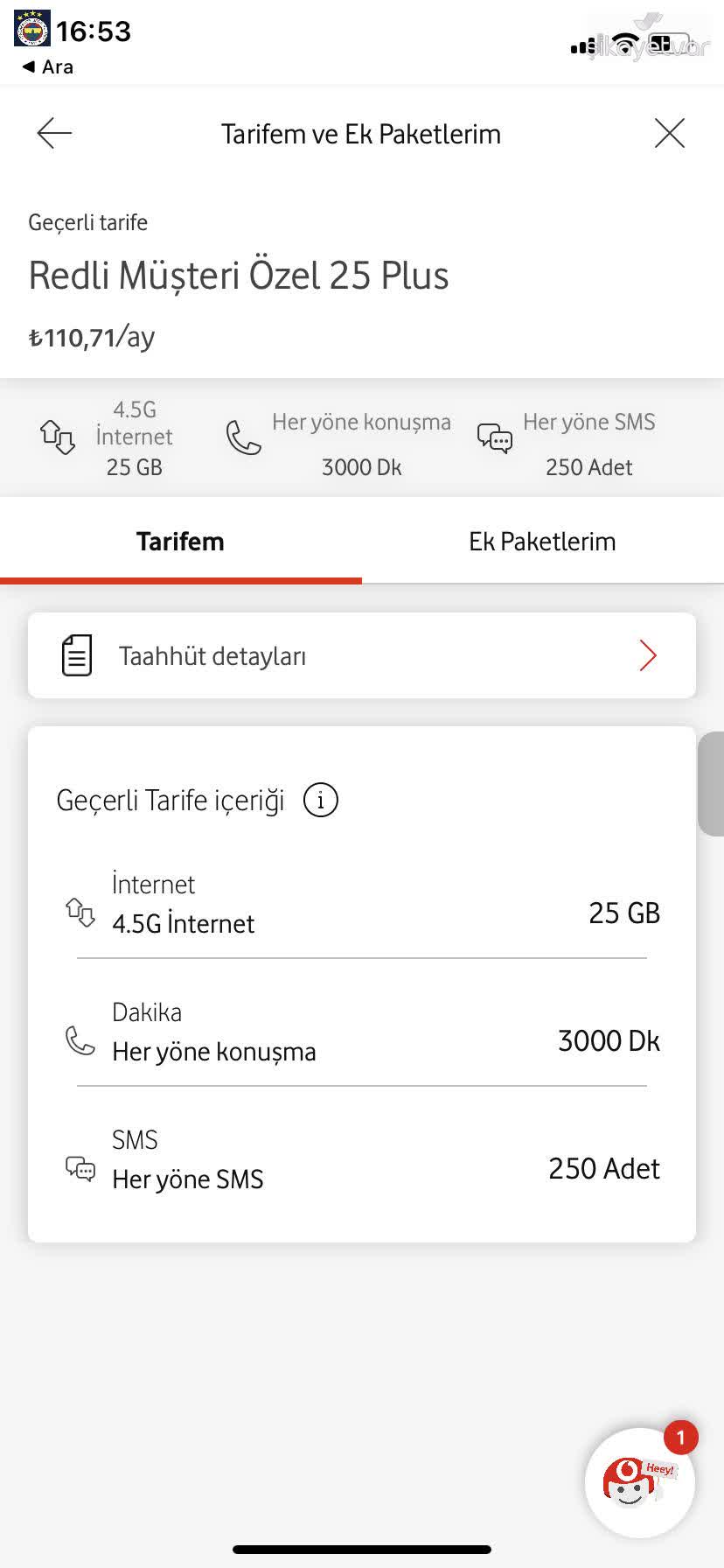This screenshot has height=1568, width=724.
Task: Switch to the Ek Paketlerim tab
Action: pyautogui.click(x=542, y=542)
